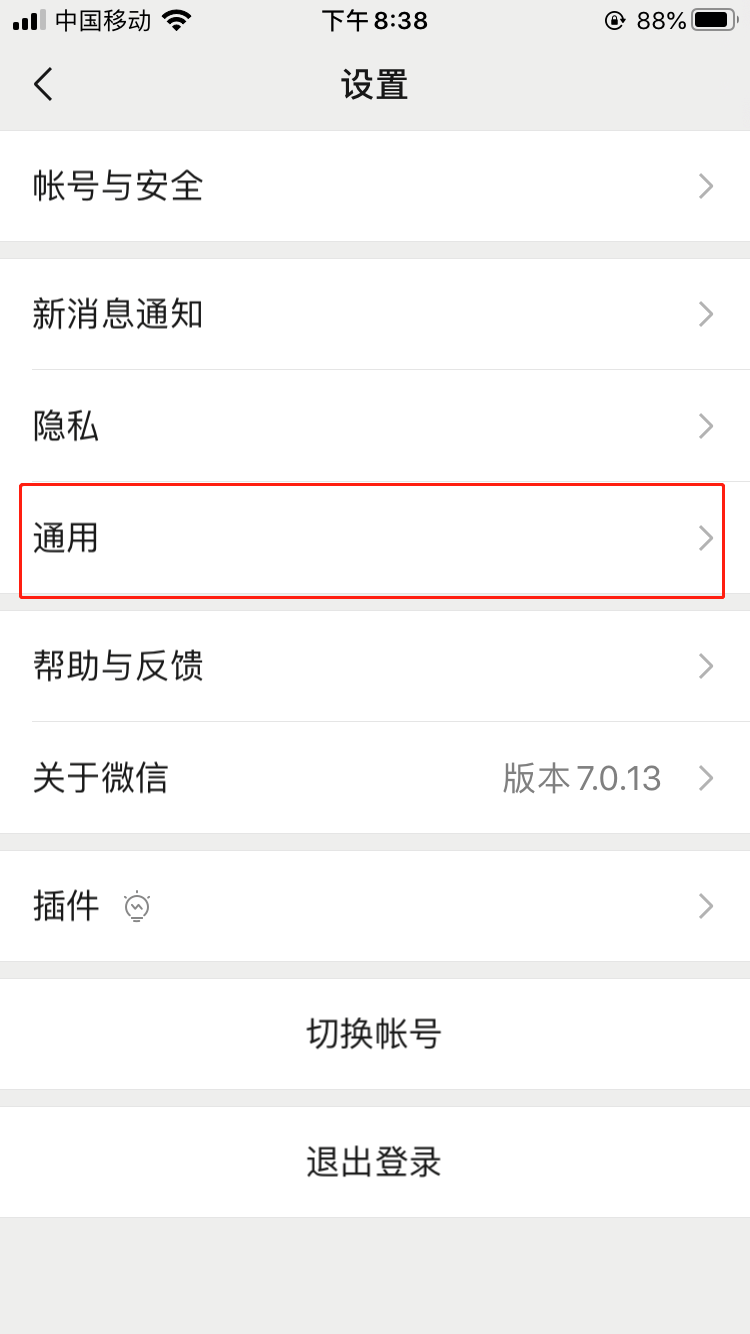The height and width of the screenshot is (1334, 750).
Task: Open 帐号与安全 settings
Action: (x=375, y=186)
